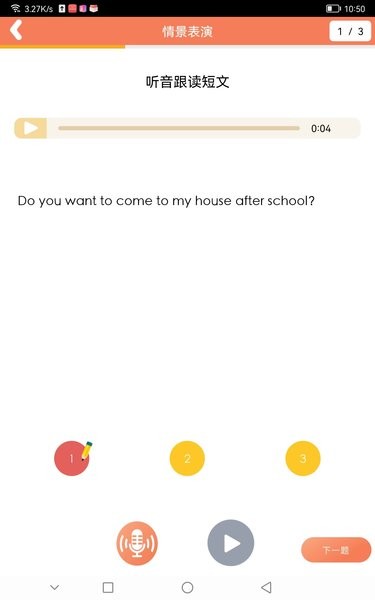
Task: Select question number 1 circle
Action: pos(72,458)
